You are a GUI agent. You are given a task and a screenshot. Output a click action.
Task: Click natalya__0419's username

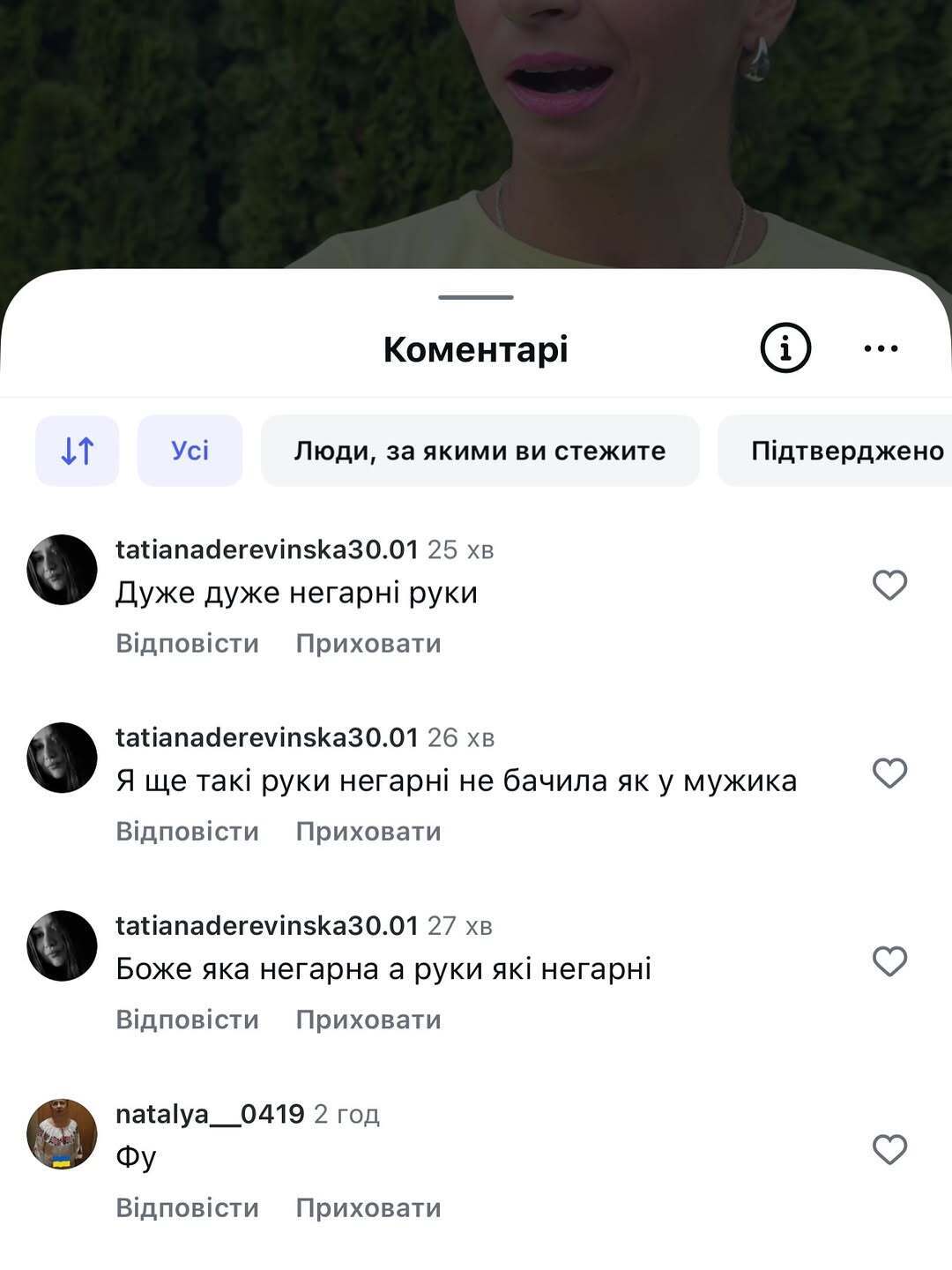coord(209,1113)
